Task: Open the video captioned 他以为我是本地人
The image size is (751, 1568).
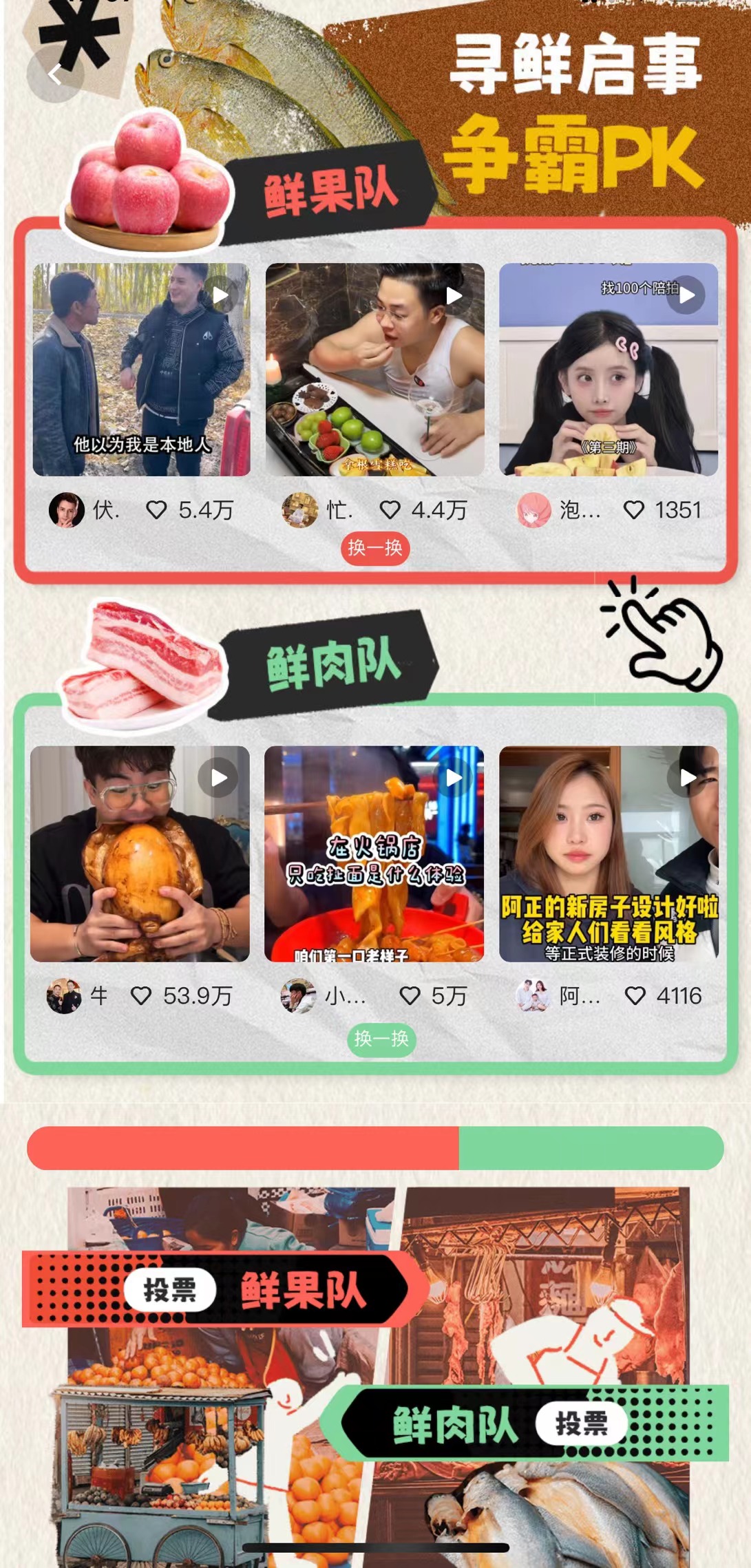Action: tap(141, 370)
